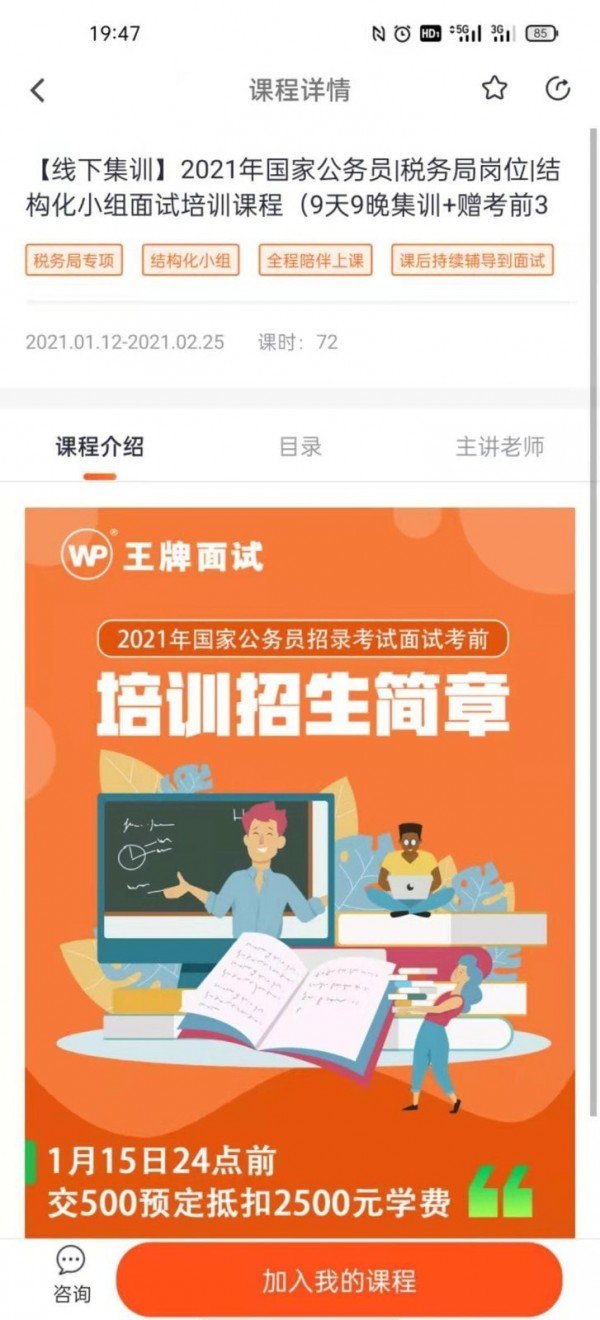Open 咨询 chat for consultation
Image resolution: width=600 pixels, height=1320 pixels.
pyautogui.click(x=71, y=1275)
